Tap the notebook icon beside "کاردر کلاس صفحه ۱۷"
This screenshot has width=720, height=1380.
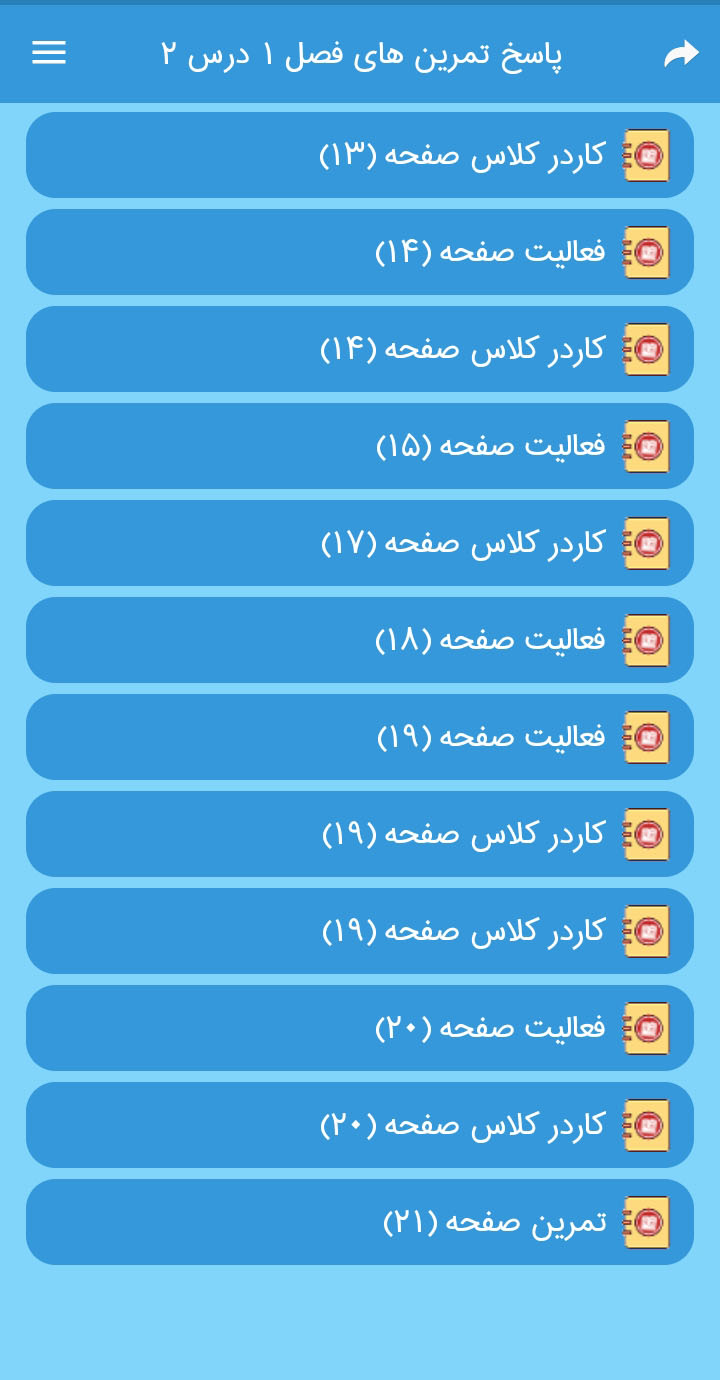click(x=646, y=543)
